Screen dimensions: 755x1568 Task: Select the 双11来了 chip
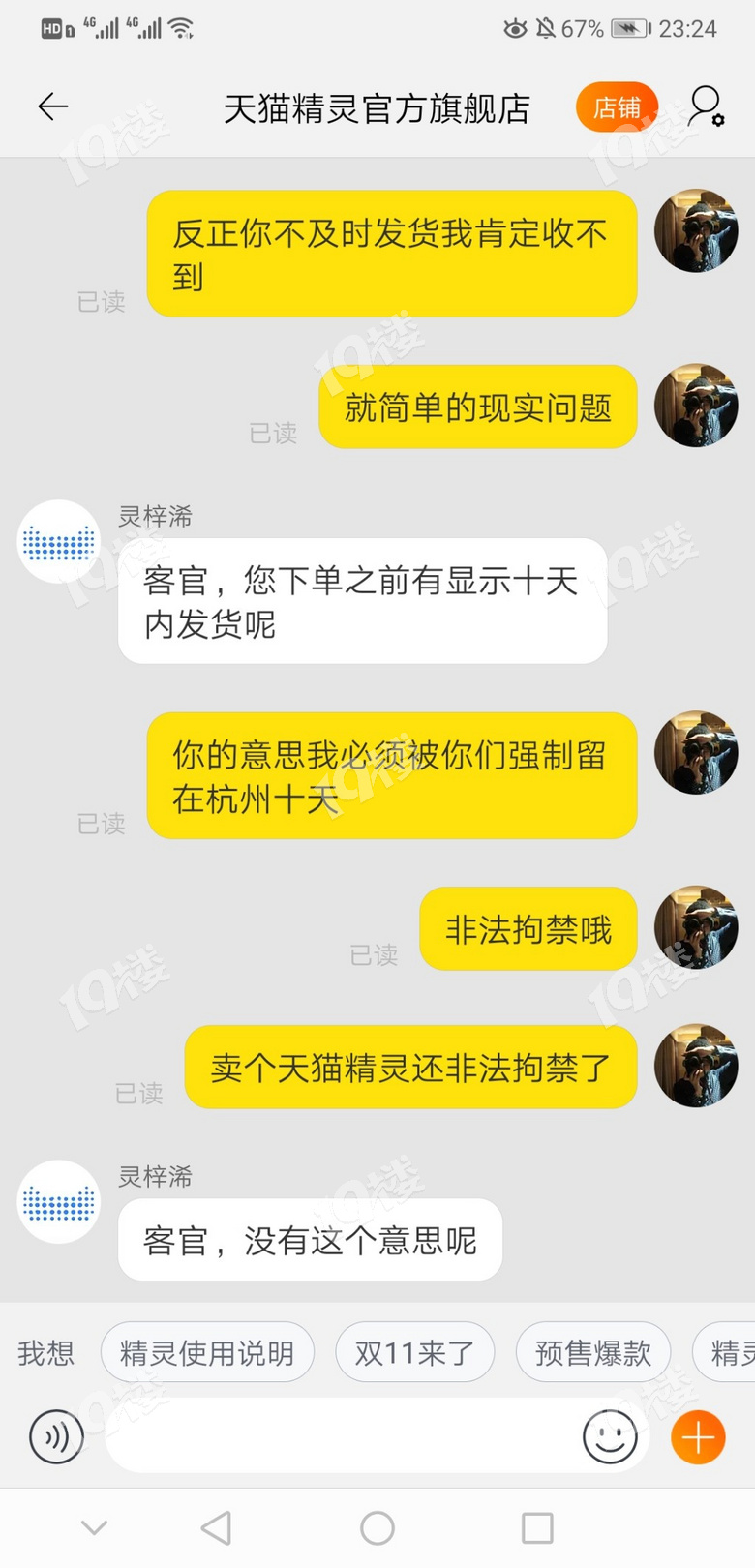pyautogui.click(x=414, y=1352)
